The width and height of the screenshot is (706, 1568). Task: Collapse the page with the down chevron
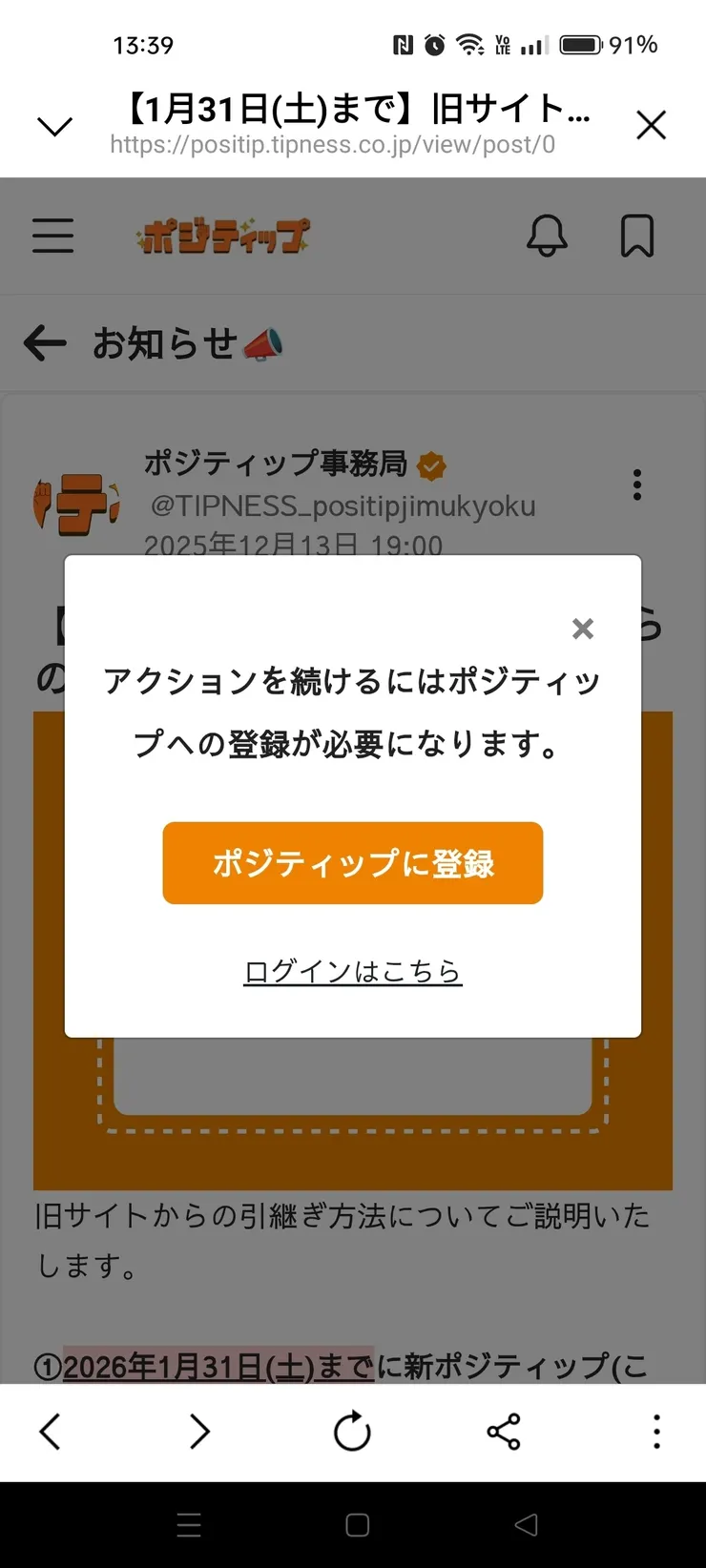[53, 125]
